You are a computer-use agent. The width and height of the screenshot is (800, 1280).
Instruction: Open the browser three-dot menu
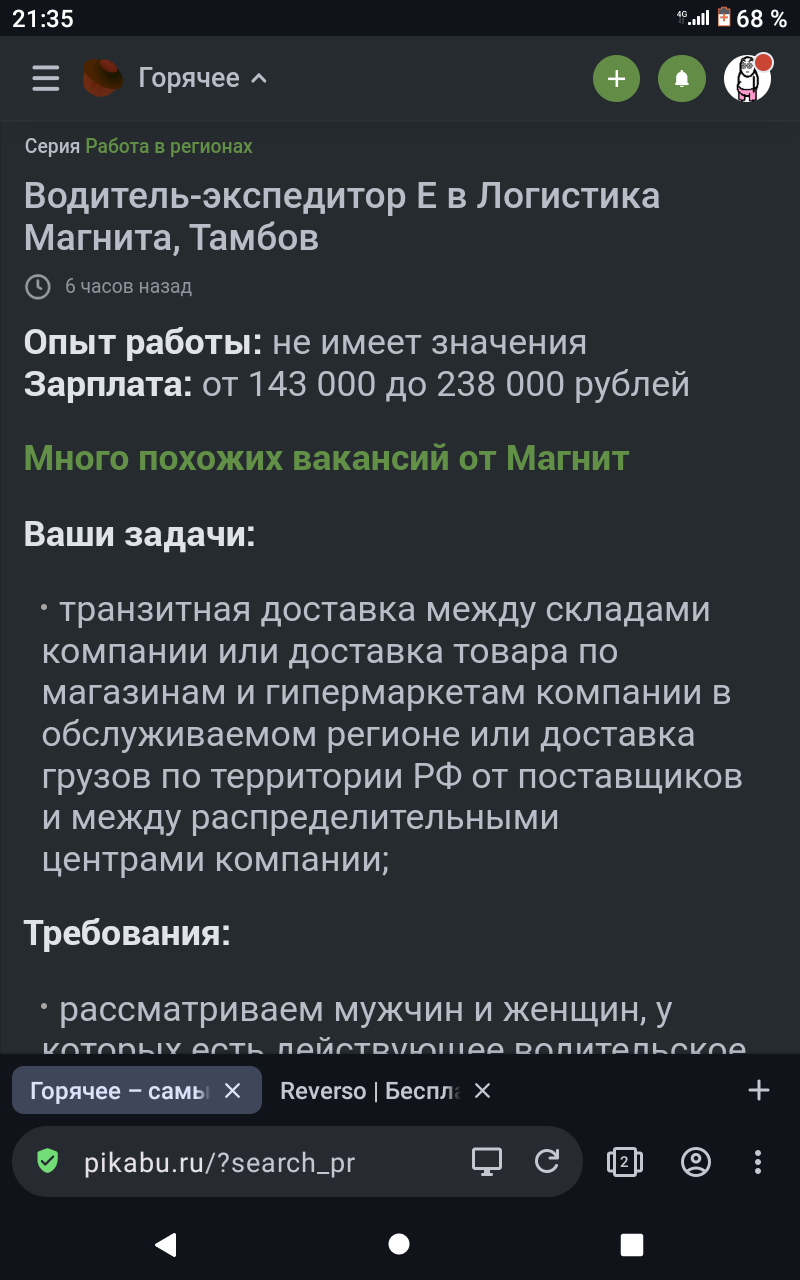pos(758,1161)
